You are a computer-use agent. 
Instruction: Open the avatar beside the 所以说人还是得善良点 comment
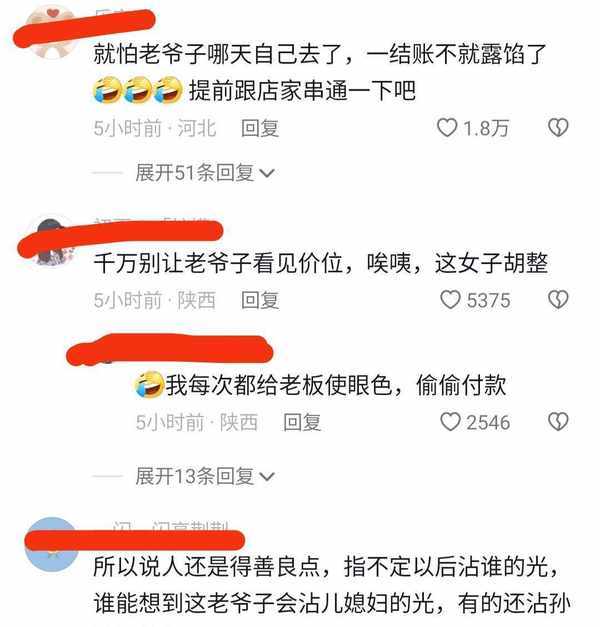point(51,545)
